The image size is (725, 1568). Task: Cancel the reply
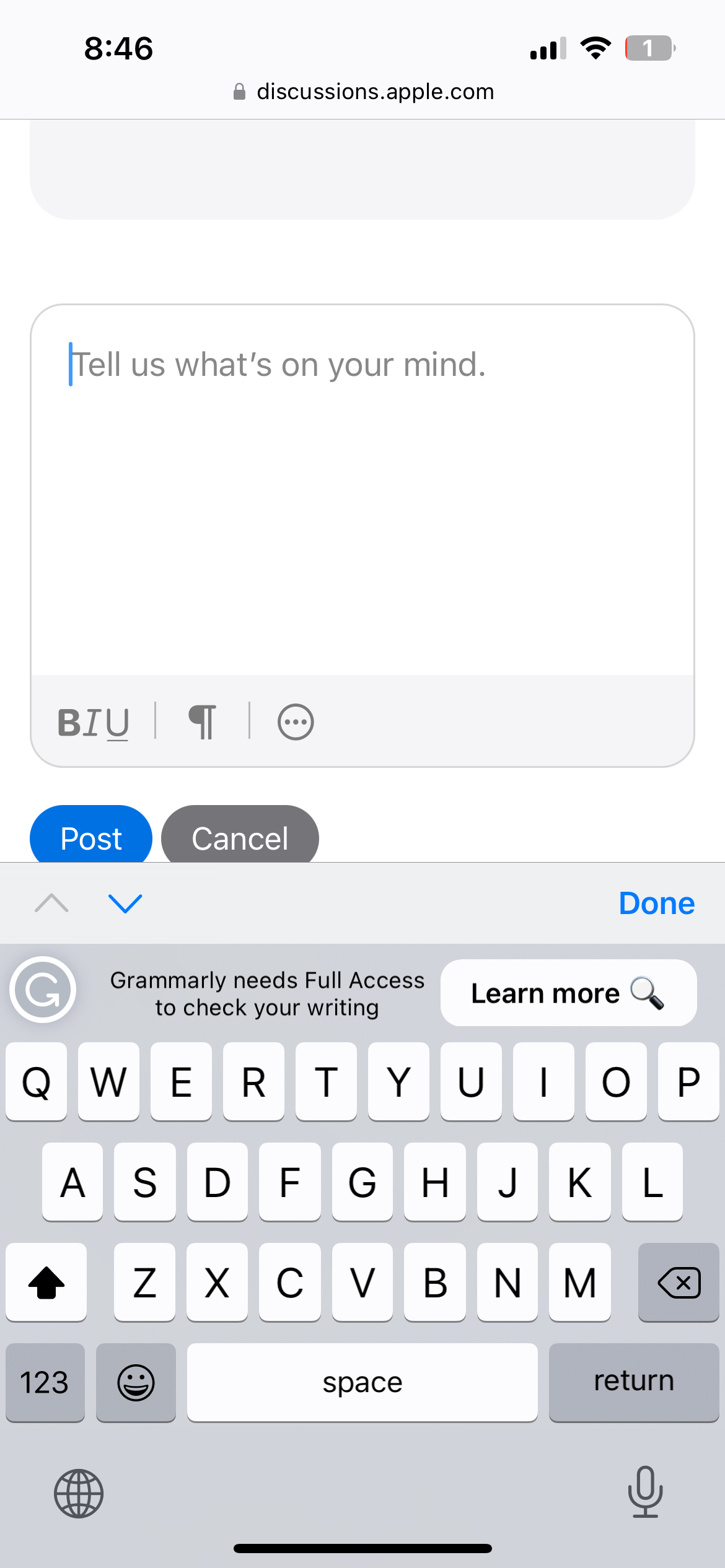(x=240, y=837)
